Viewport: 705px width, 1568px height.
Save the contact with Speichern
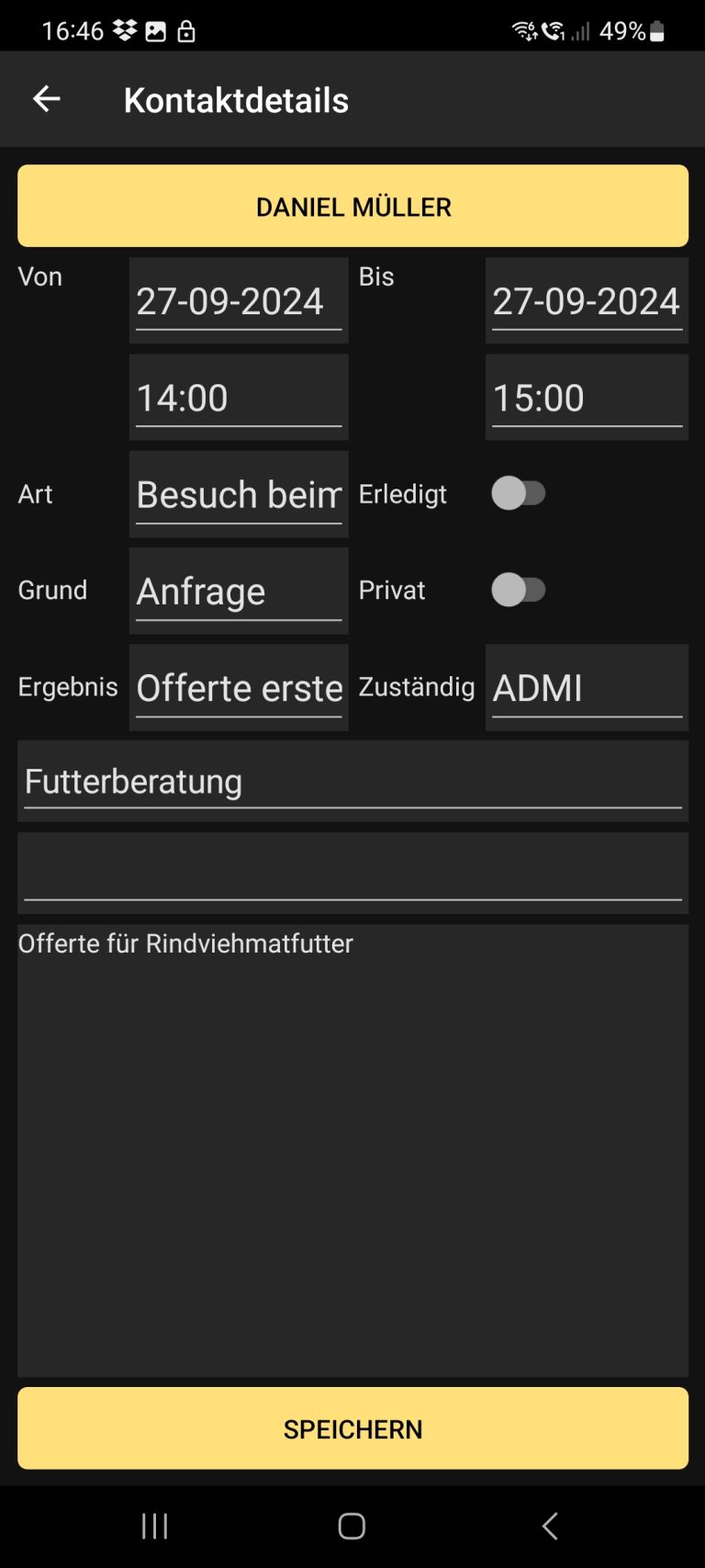tap(352, 1428)
